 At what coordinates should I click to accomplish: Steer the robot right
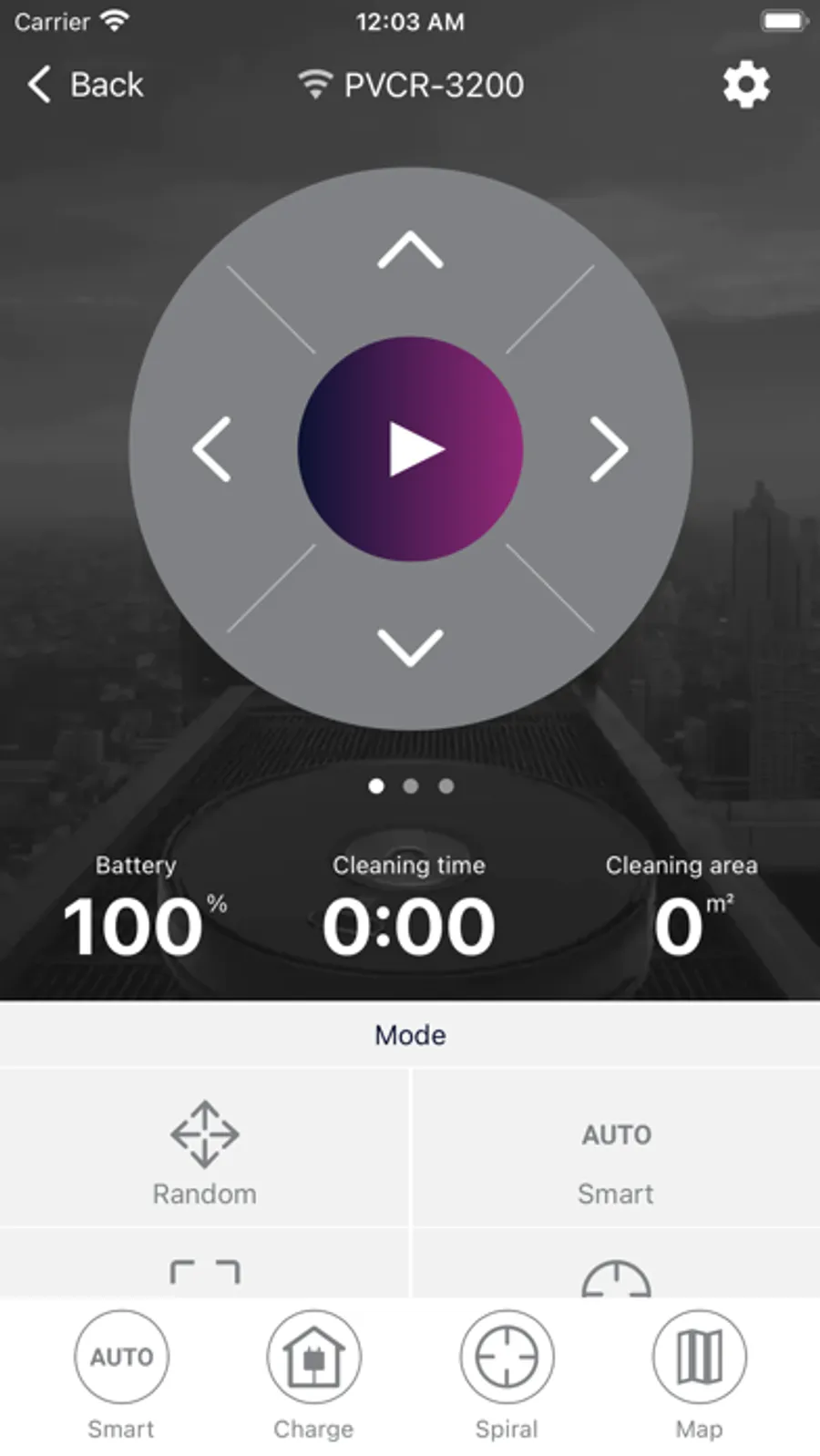609,448
